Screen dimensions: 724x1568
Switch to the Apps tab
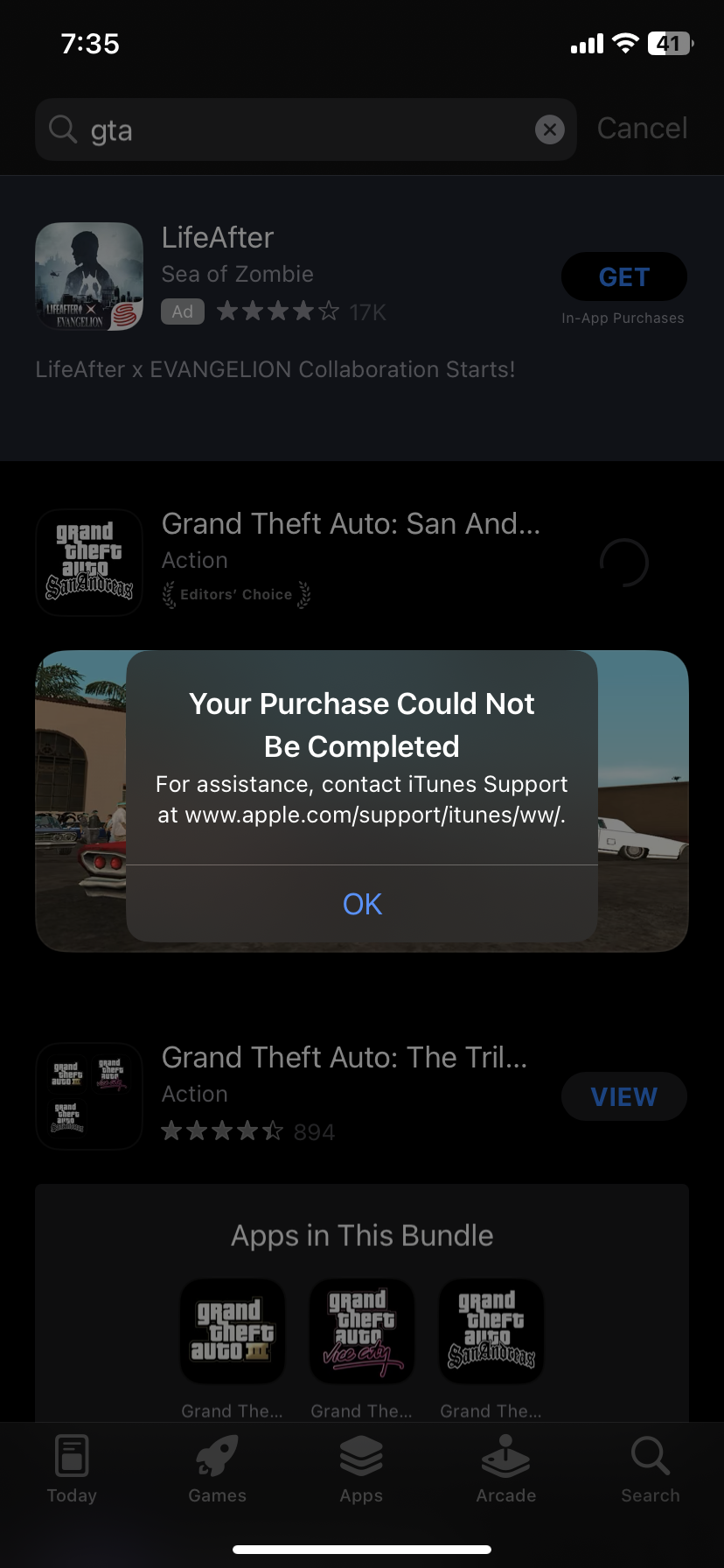(361, 1470)
